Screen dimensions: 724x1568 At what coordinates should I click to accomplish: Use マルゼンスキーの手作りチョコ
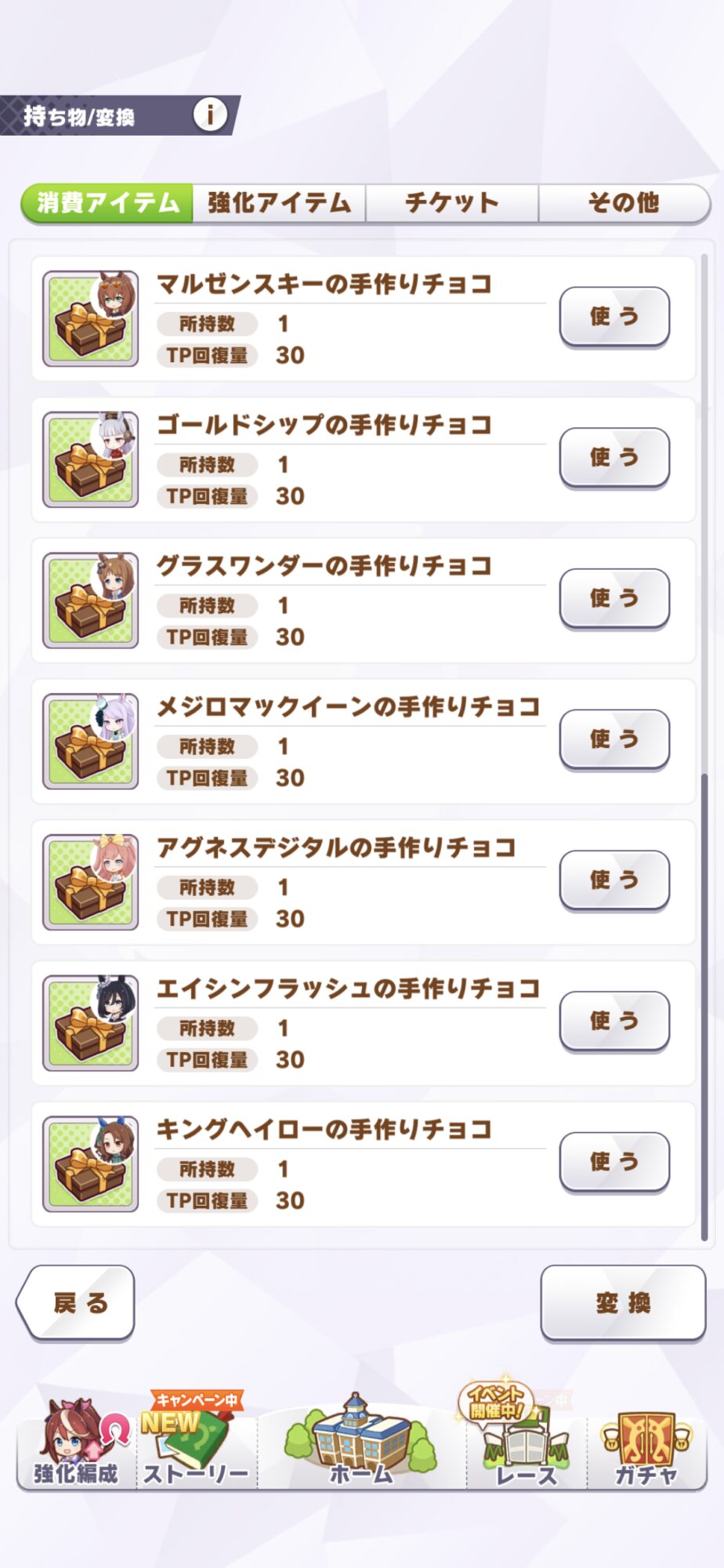tap(614, 317)
